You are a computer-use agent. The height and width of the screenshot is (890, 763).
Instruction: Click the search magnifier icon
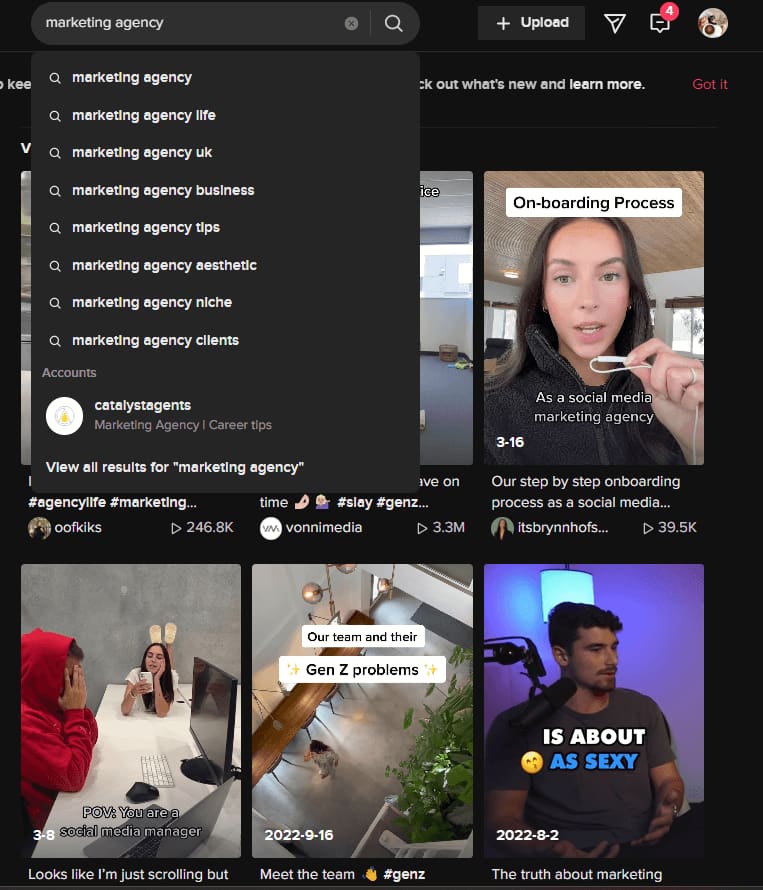(x=393, y=22)
